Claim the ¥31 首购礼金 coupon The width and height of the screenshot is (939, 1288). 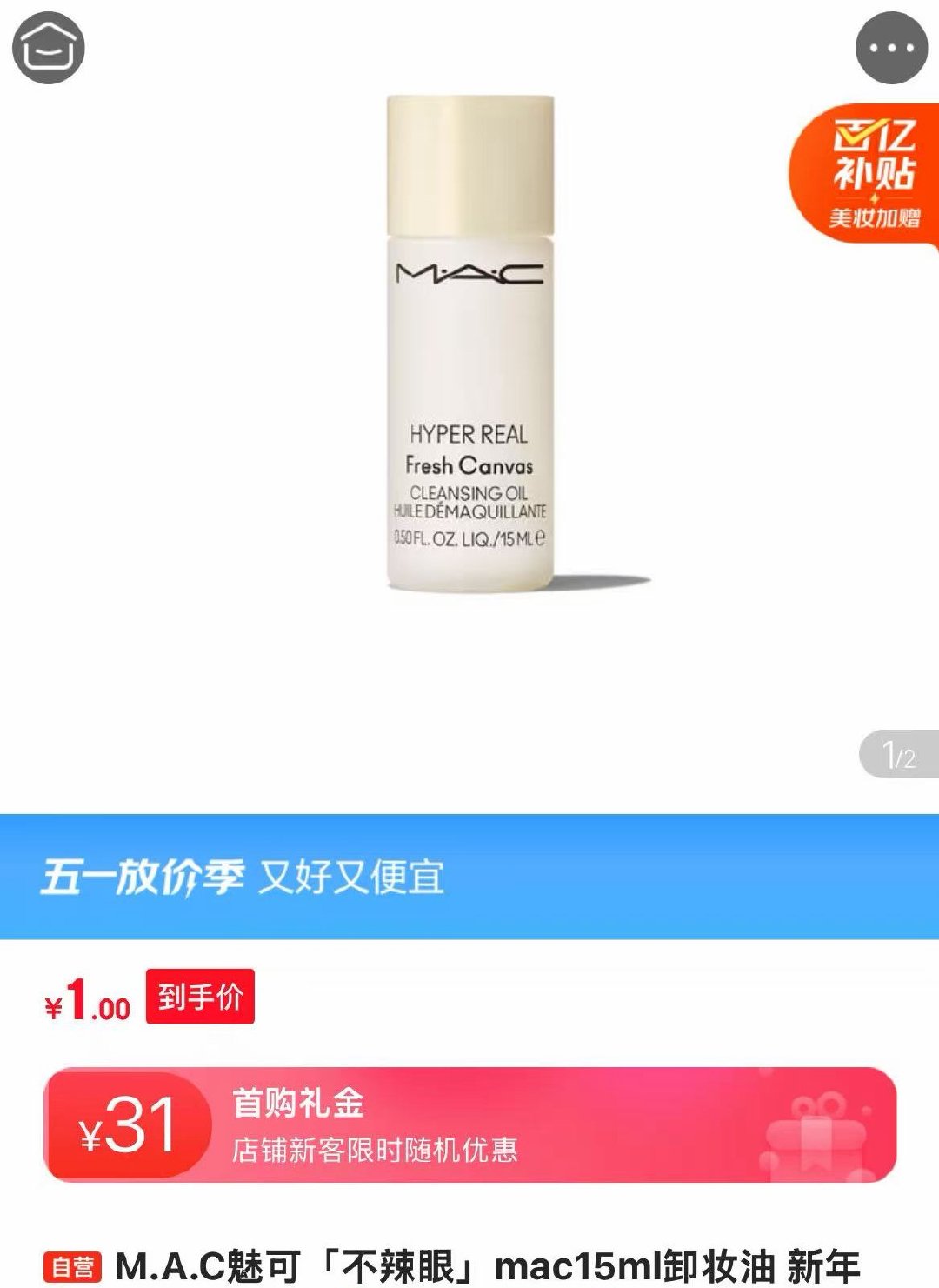[x=469, y=1124]
